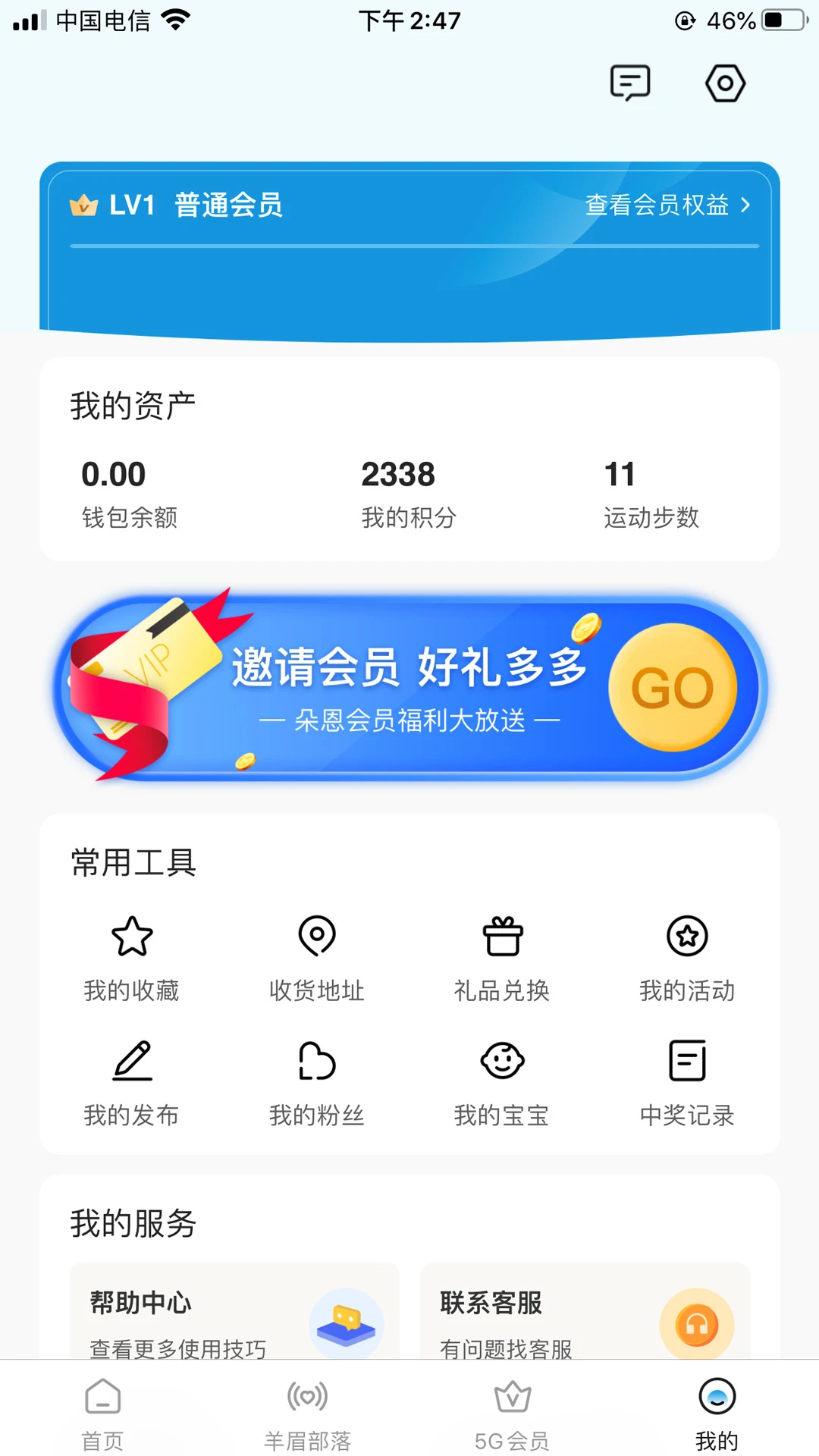The image size is (819, 1456).
Task: Open the settings gear icon
Action: tap(724, 83)
